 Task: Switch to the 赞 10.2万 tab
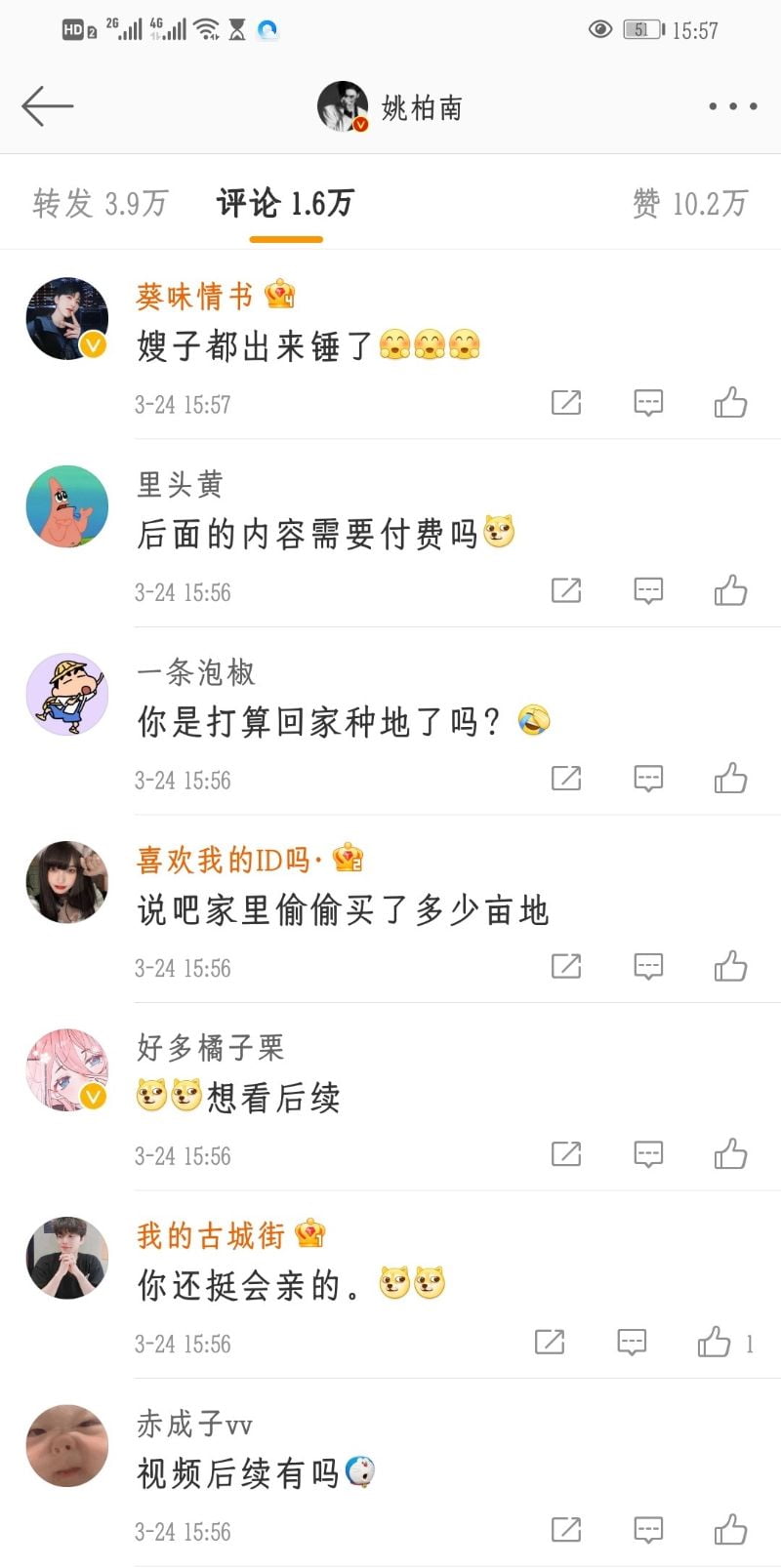pos(689,203)
